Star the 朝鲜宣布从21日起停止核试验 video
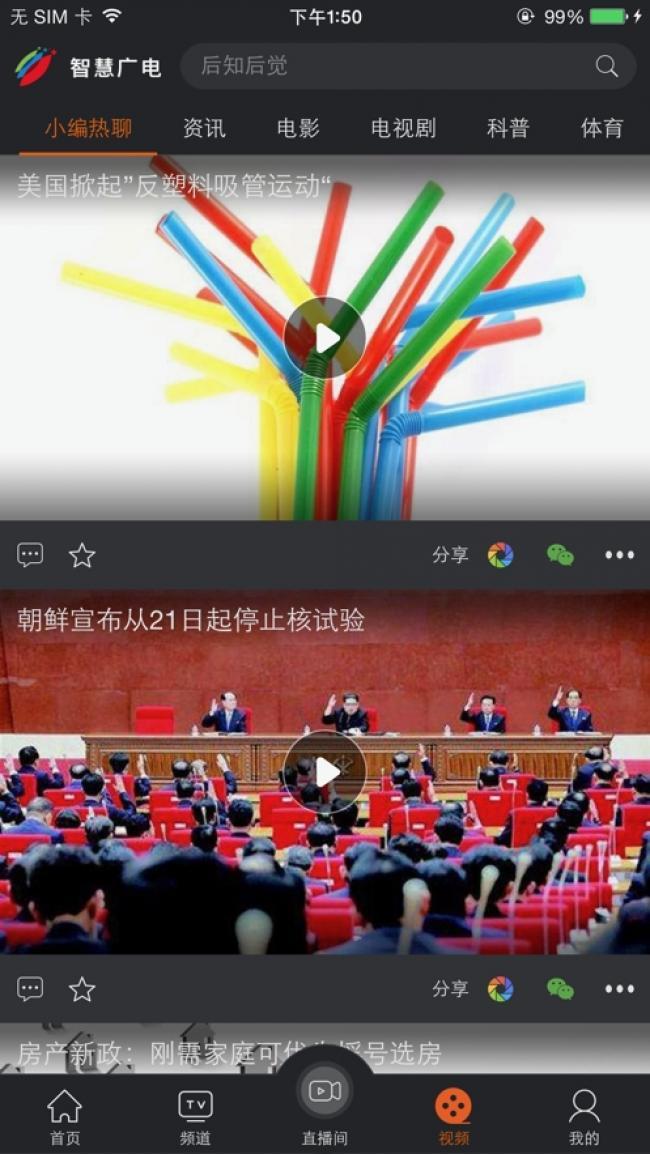This screenshot has width=650, height=1154. tap(82, 988)
